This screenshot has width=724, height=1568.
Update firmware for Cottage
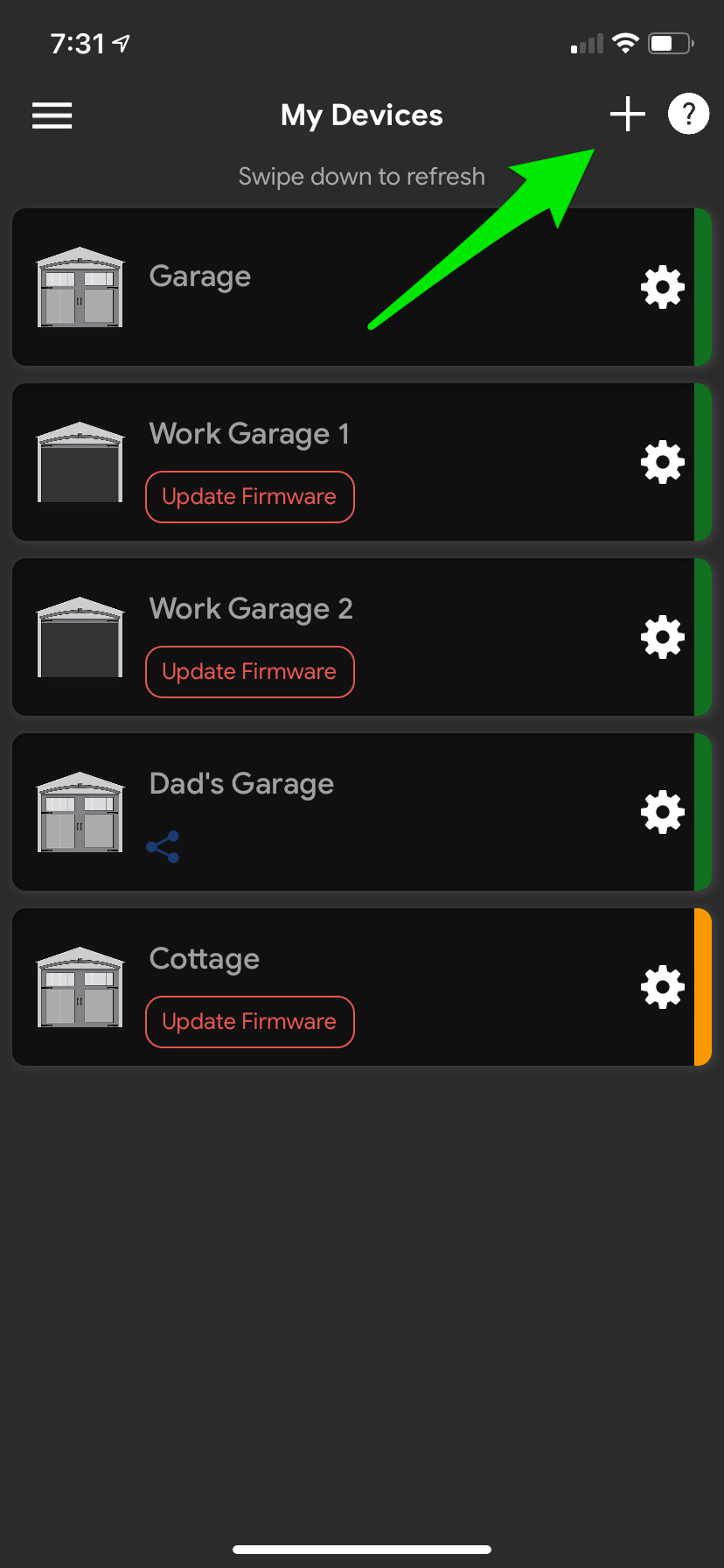coord(249,1022)
